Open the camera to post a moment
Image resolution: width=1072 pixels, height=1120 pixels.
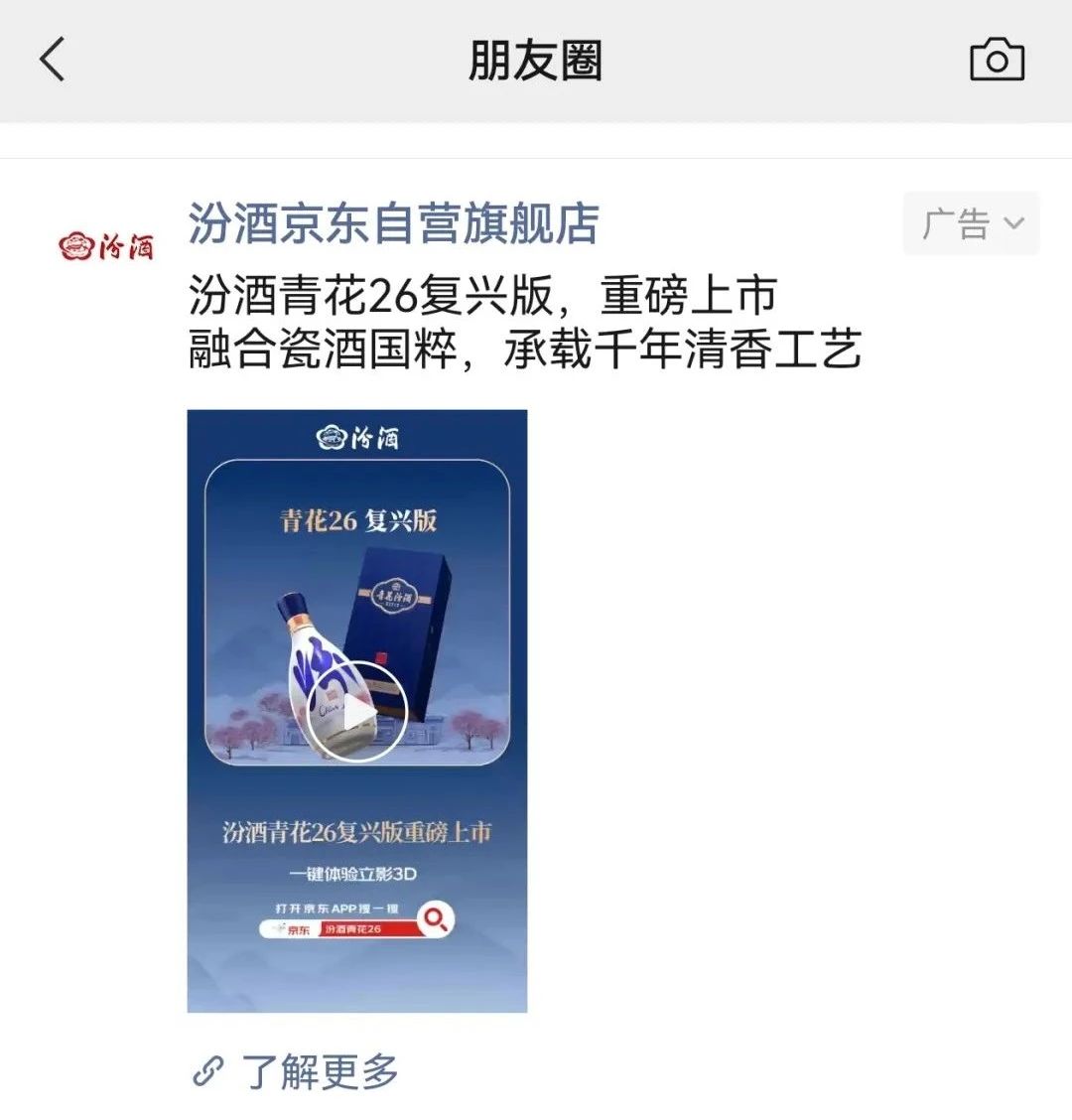(997, 61)
